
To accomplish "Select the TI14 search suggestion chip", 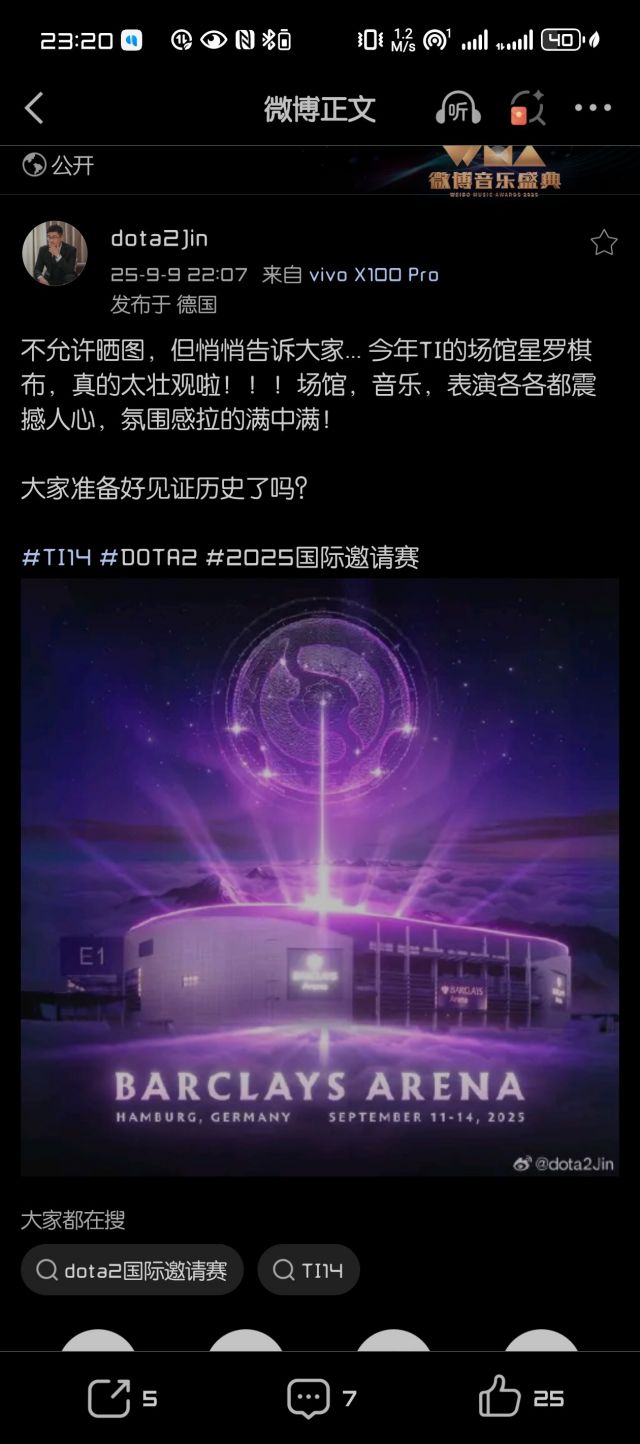I will coord(308,1270).
